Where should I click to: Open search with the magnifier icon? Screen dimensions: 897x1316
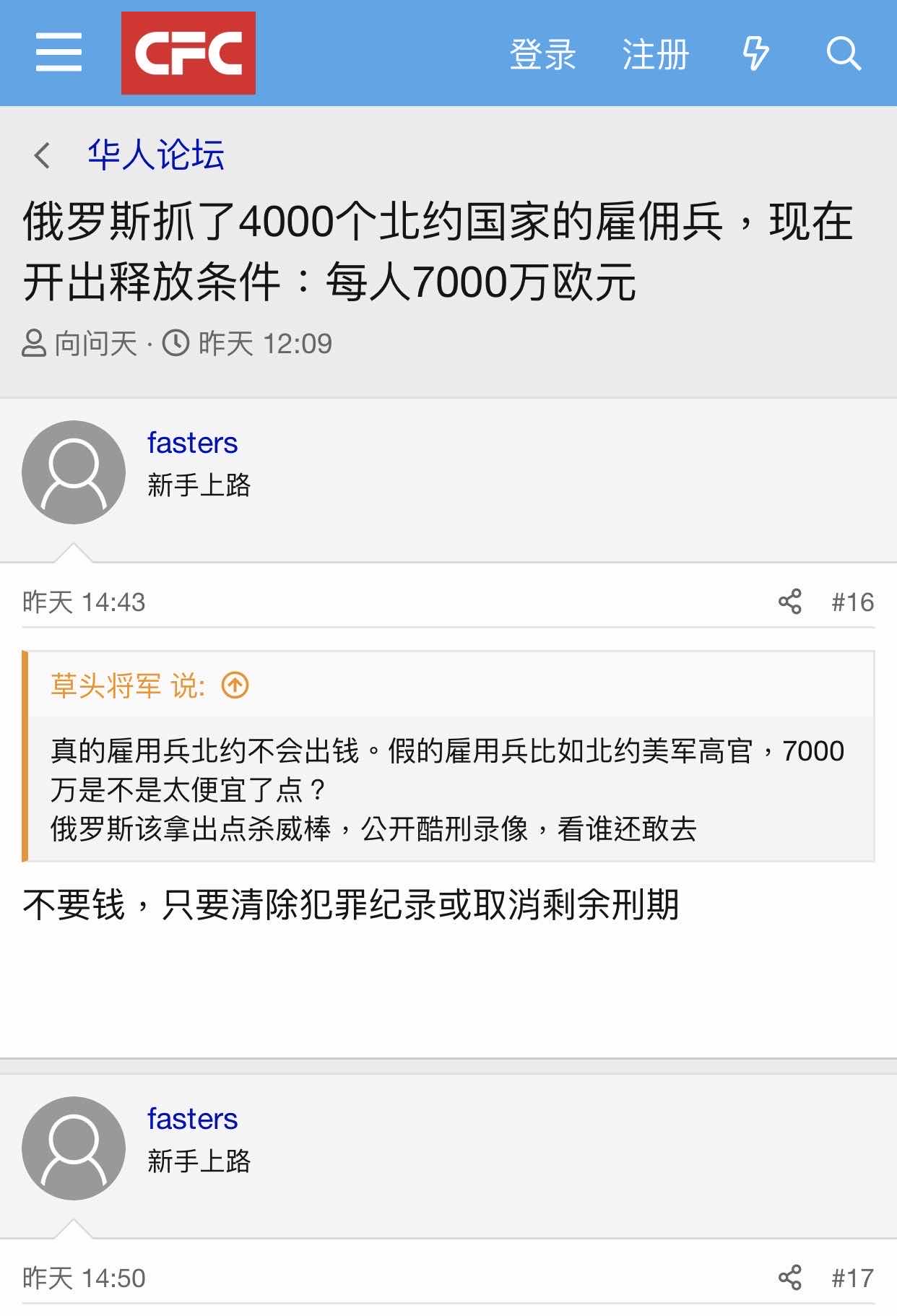point(843,53)
